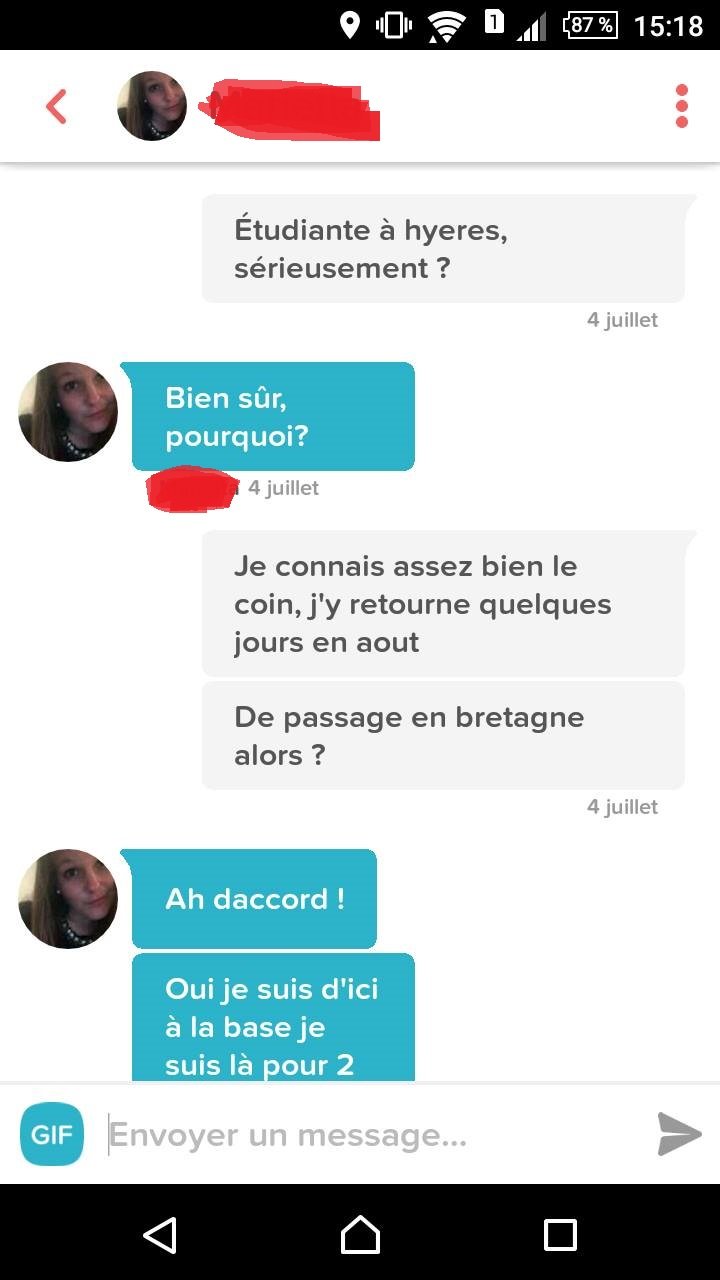Image resolution: width=720 pixels, height=1280 pixels.
Task: Open recent apps from navigation bar
Action: pyautogui.click(x=560, y=1234)
